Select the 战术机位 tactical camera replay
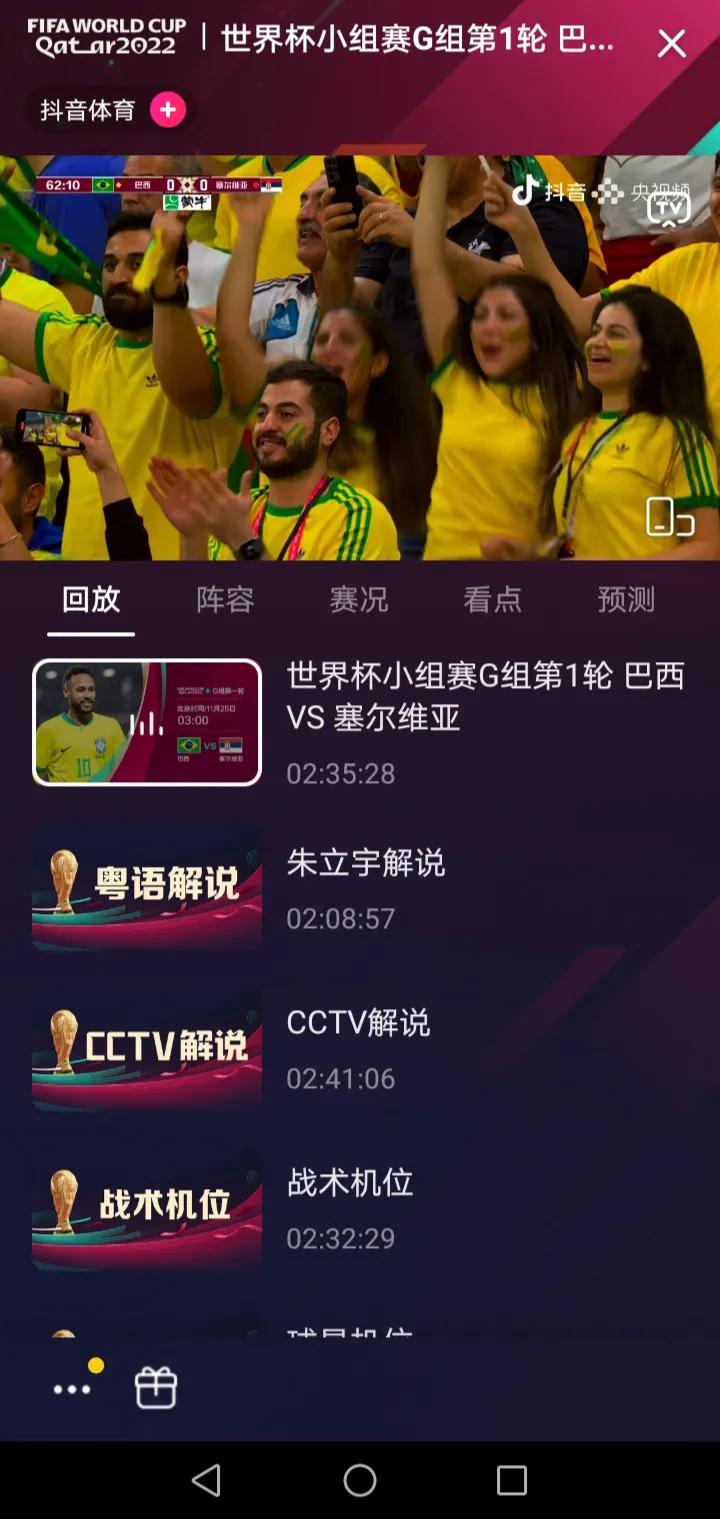 point(146,1209)
